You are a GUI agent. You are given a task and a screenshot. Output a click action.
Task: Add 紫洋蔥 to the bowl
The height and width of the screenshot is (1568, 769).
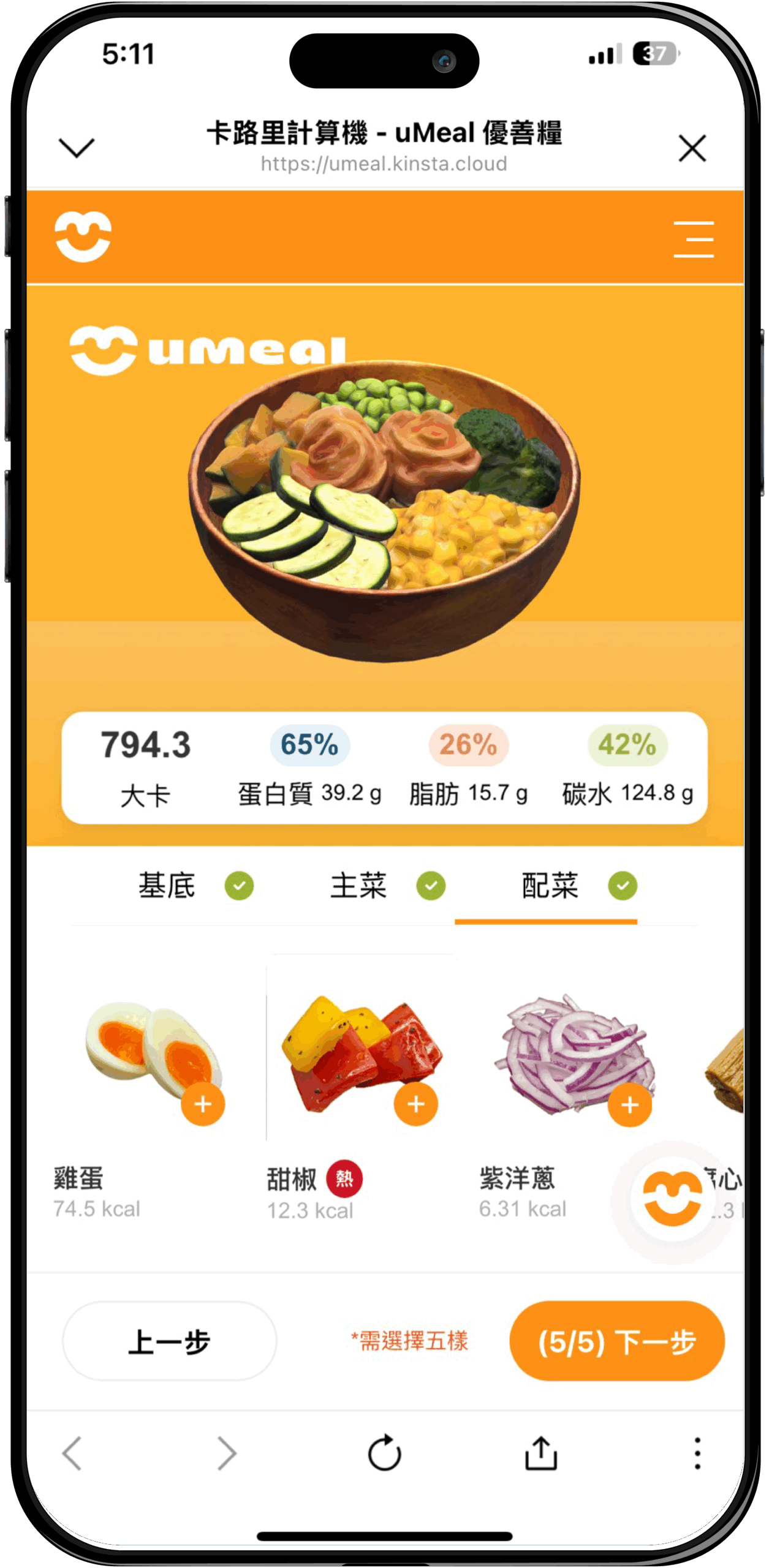pos(629,1105)
